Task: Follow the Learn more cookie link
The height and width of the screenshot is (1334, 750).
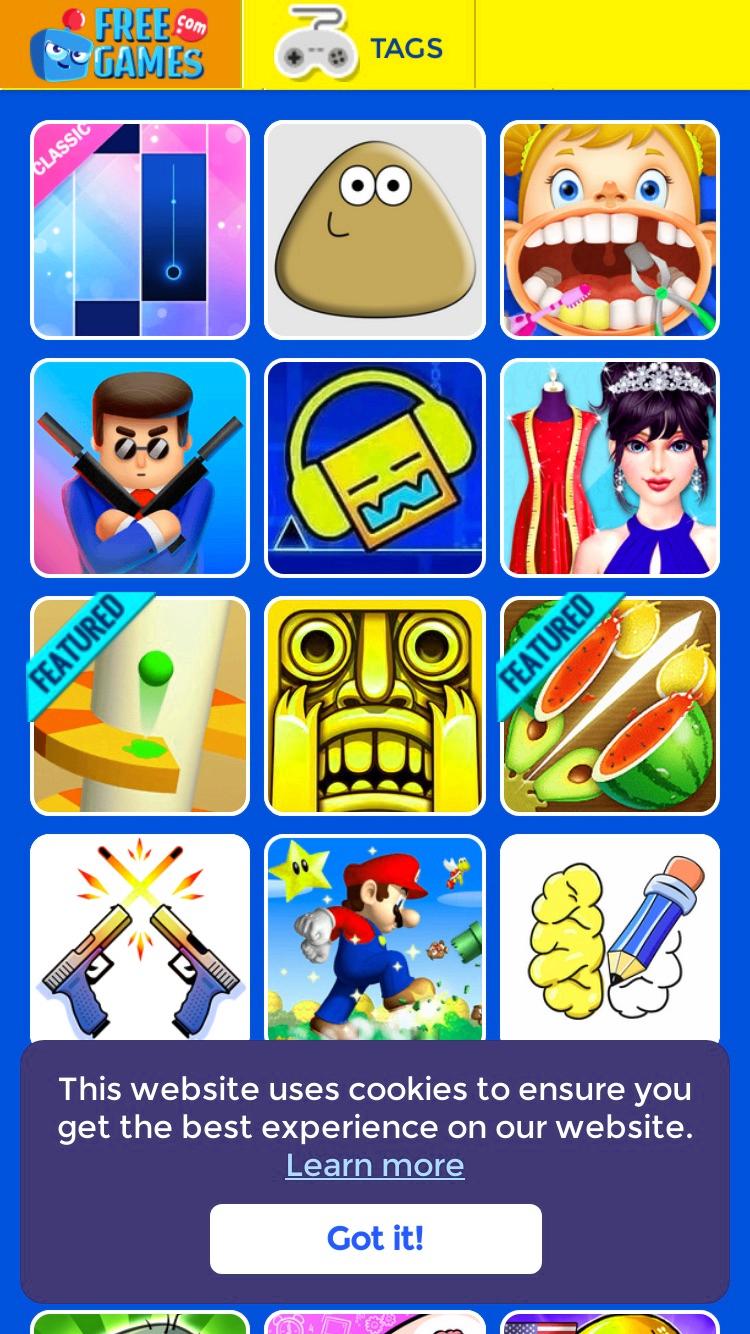Action: (375, 1165)
